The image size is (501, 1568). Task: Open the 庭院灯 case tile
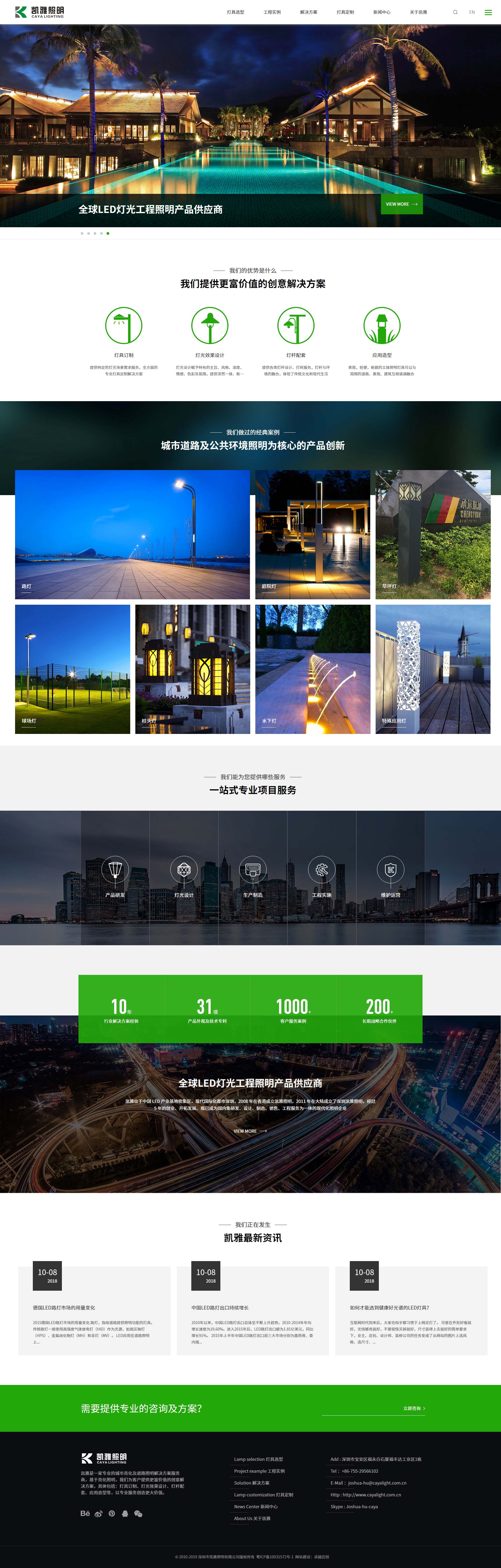click(312, 534)
